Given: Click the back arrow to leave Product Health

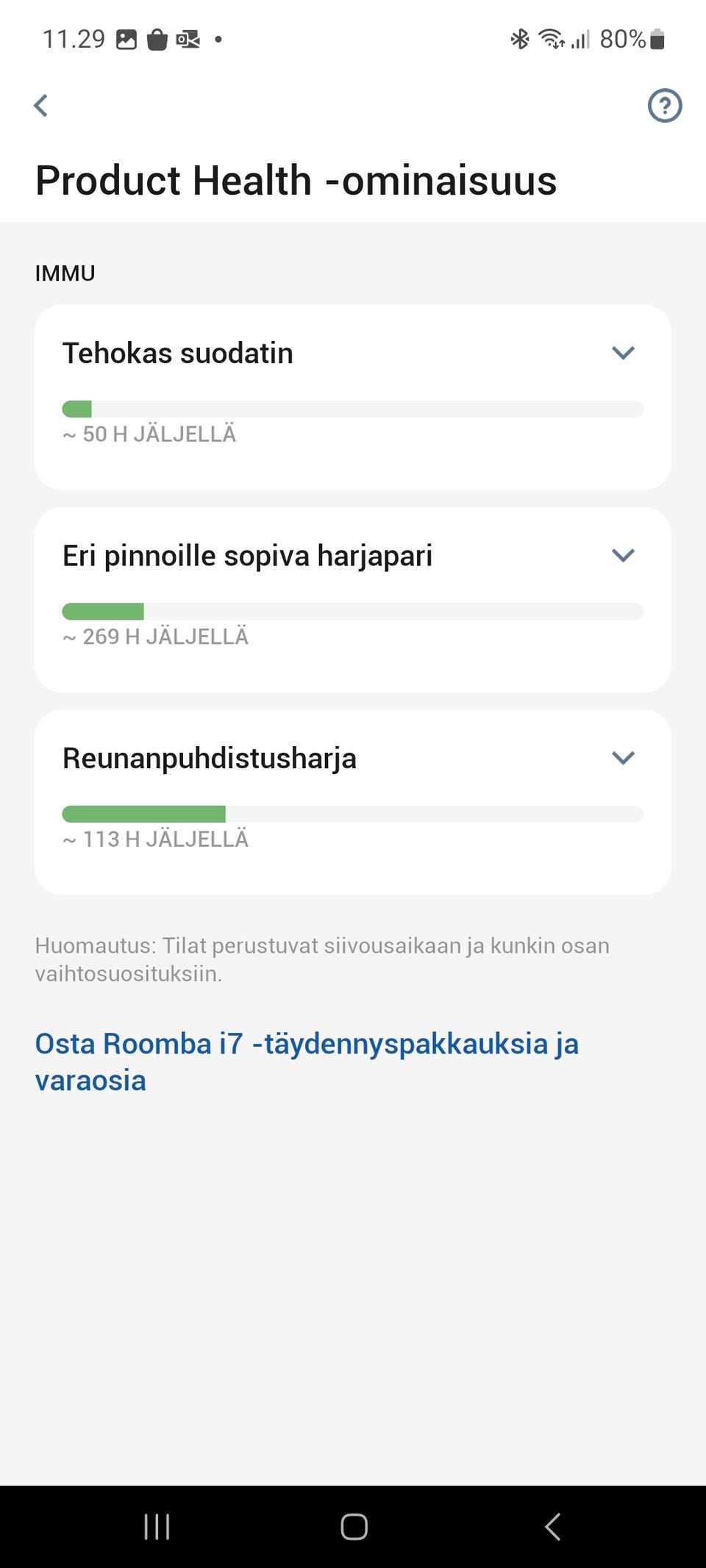Looking at the screenshot, I should (41, 106).
